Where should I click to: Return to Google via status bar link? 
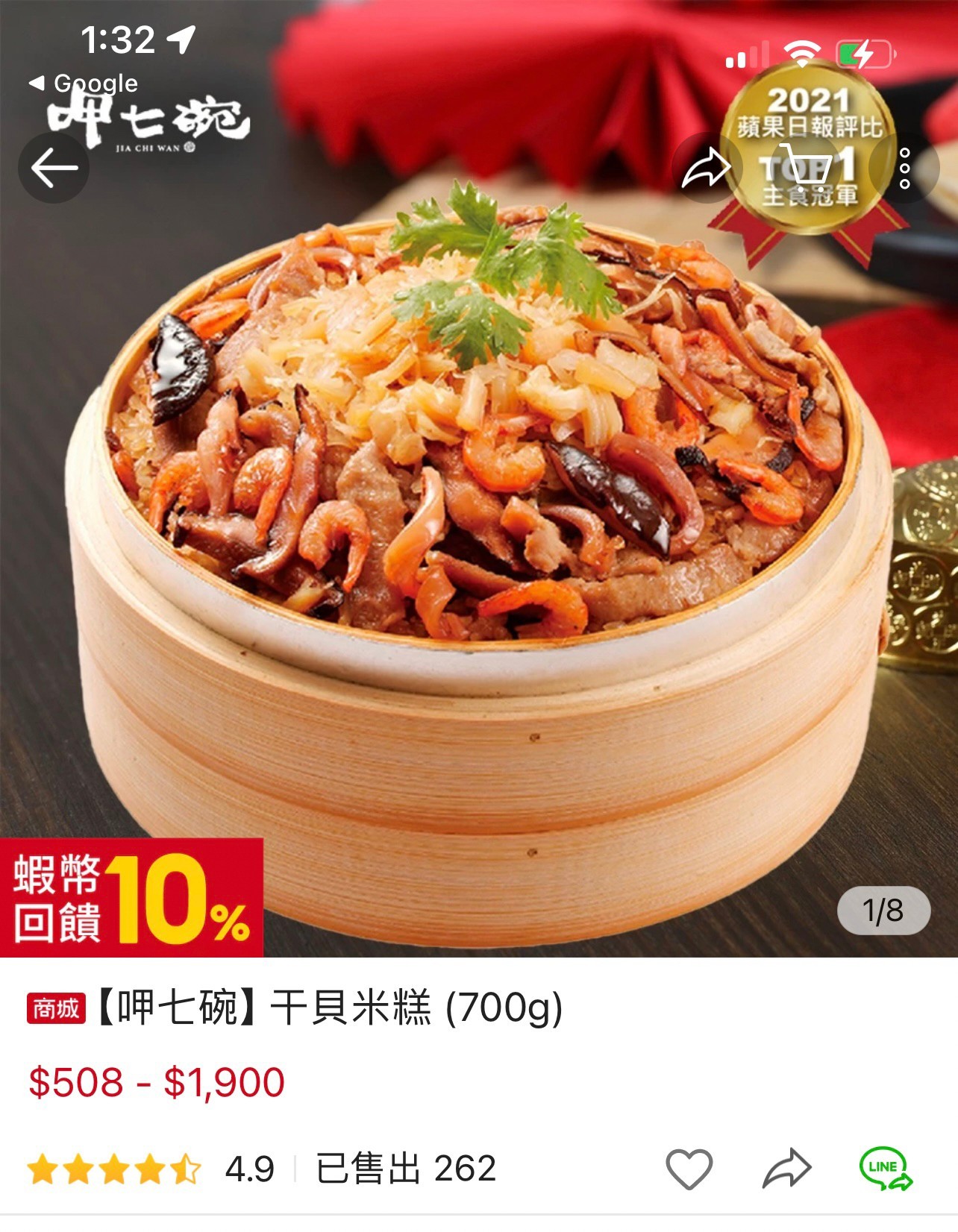point(84,83)
